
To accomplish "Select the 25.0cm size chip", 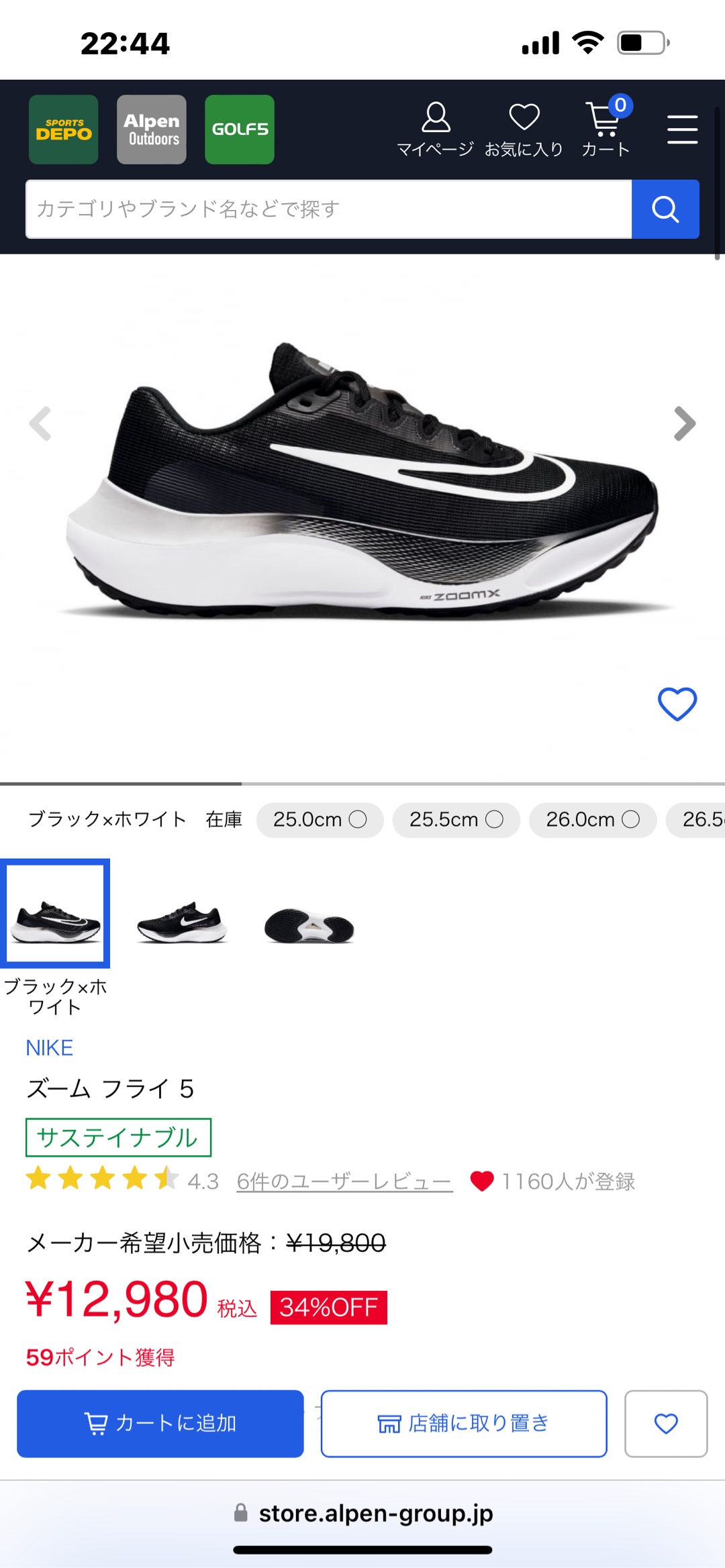I will (x=320, y=820).
